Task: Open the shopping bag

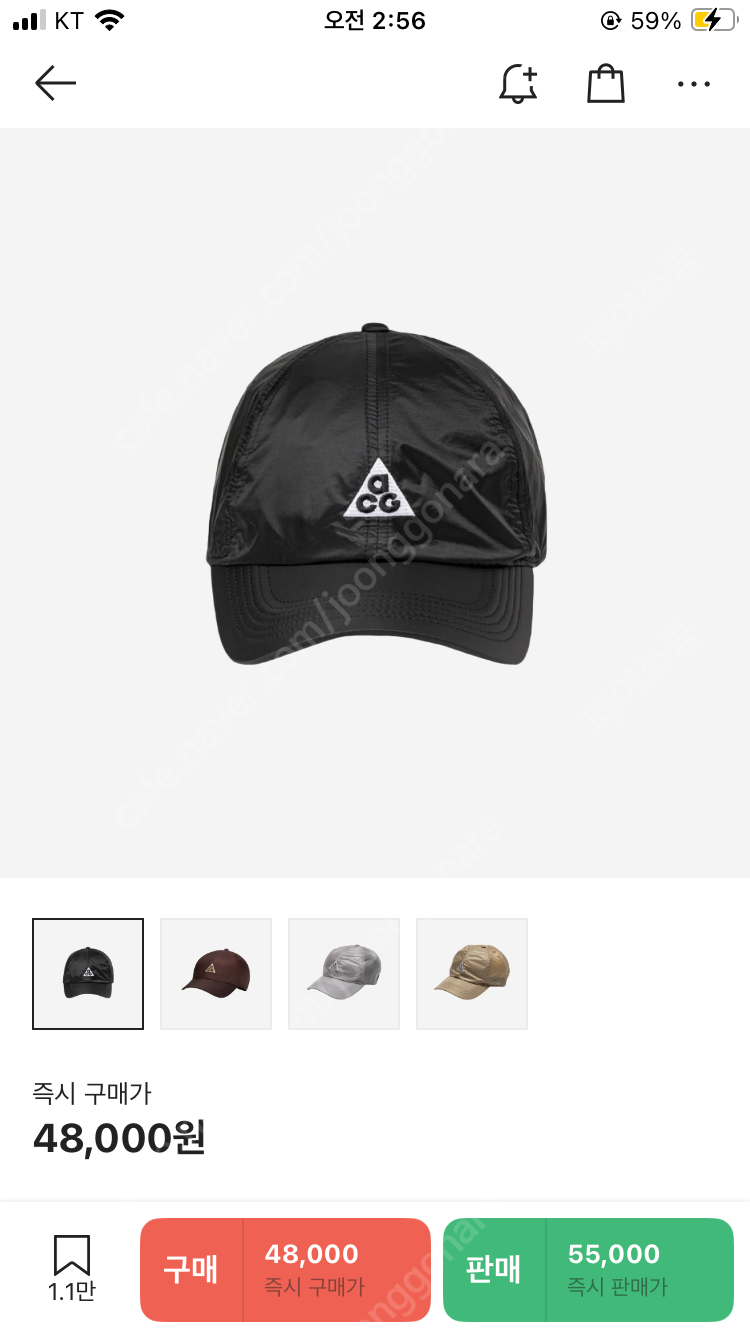Action: (605, 84)
